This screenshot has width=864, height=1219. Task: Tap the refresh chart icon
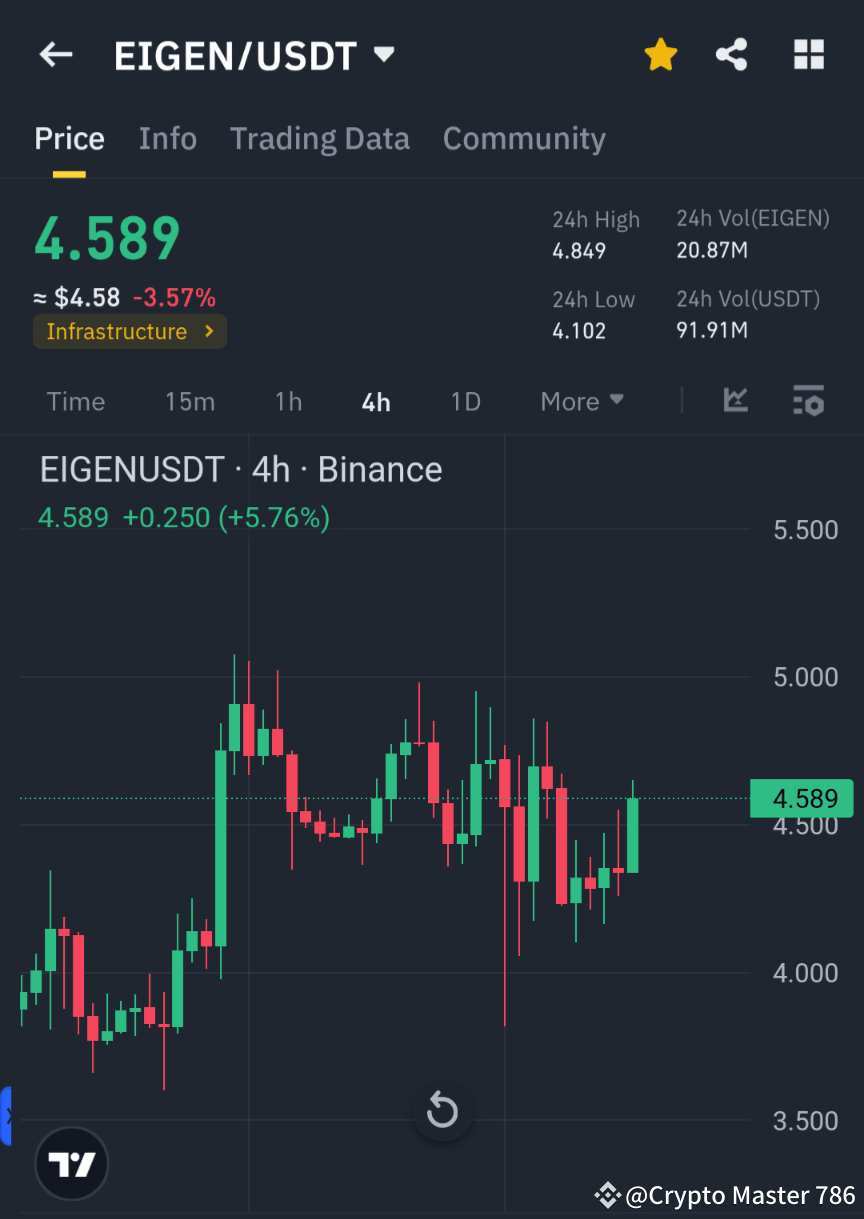click(x=441, y=1110)
